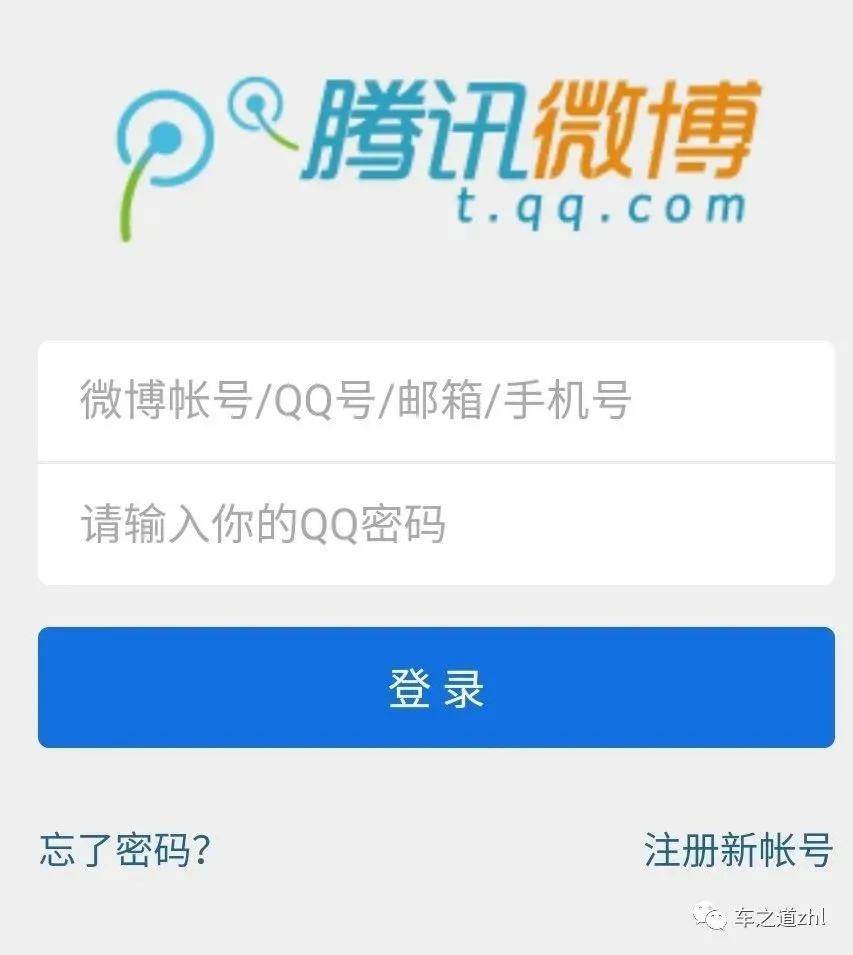
Task: Tap the blue 登录 button
Action: coord(436,688)
